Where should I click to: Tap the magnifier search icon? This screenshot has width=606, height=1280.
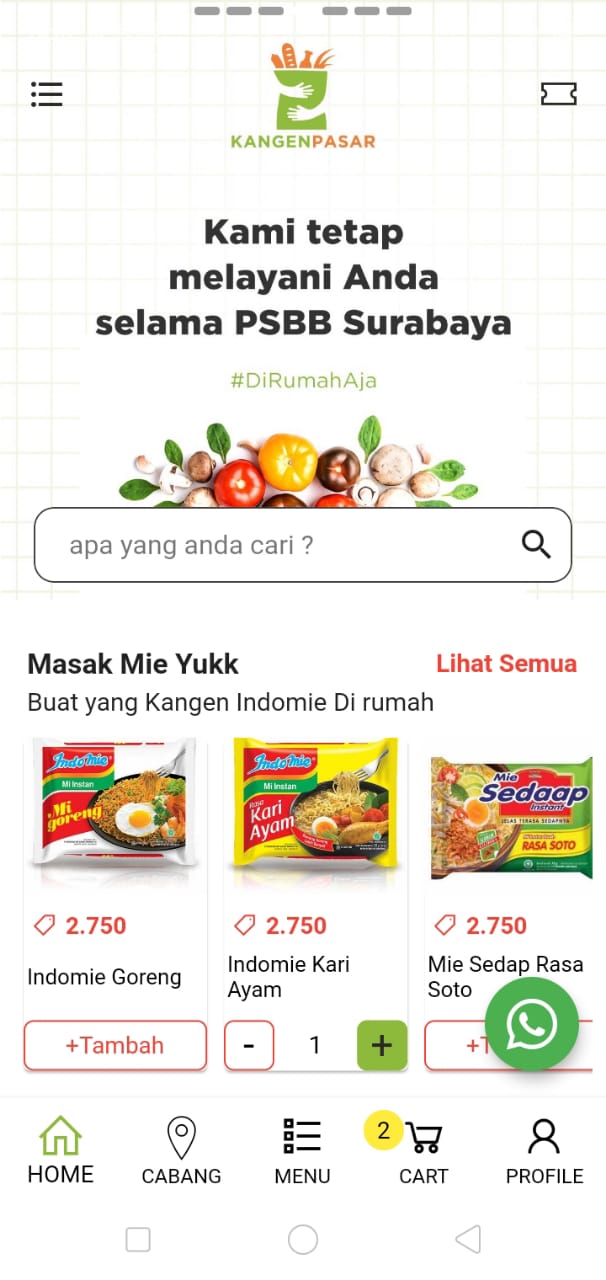tap(537, 545)
